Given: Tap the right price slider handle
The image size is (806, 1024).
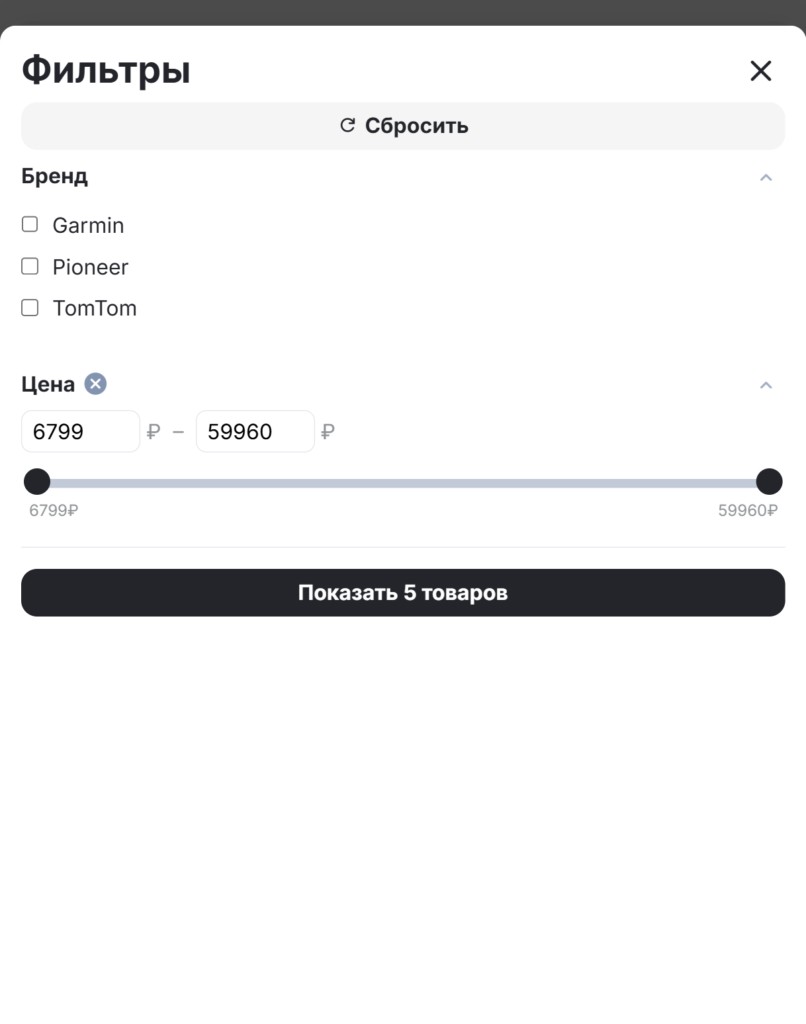Looking at the screenshot, I should tap(768, 482).
